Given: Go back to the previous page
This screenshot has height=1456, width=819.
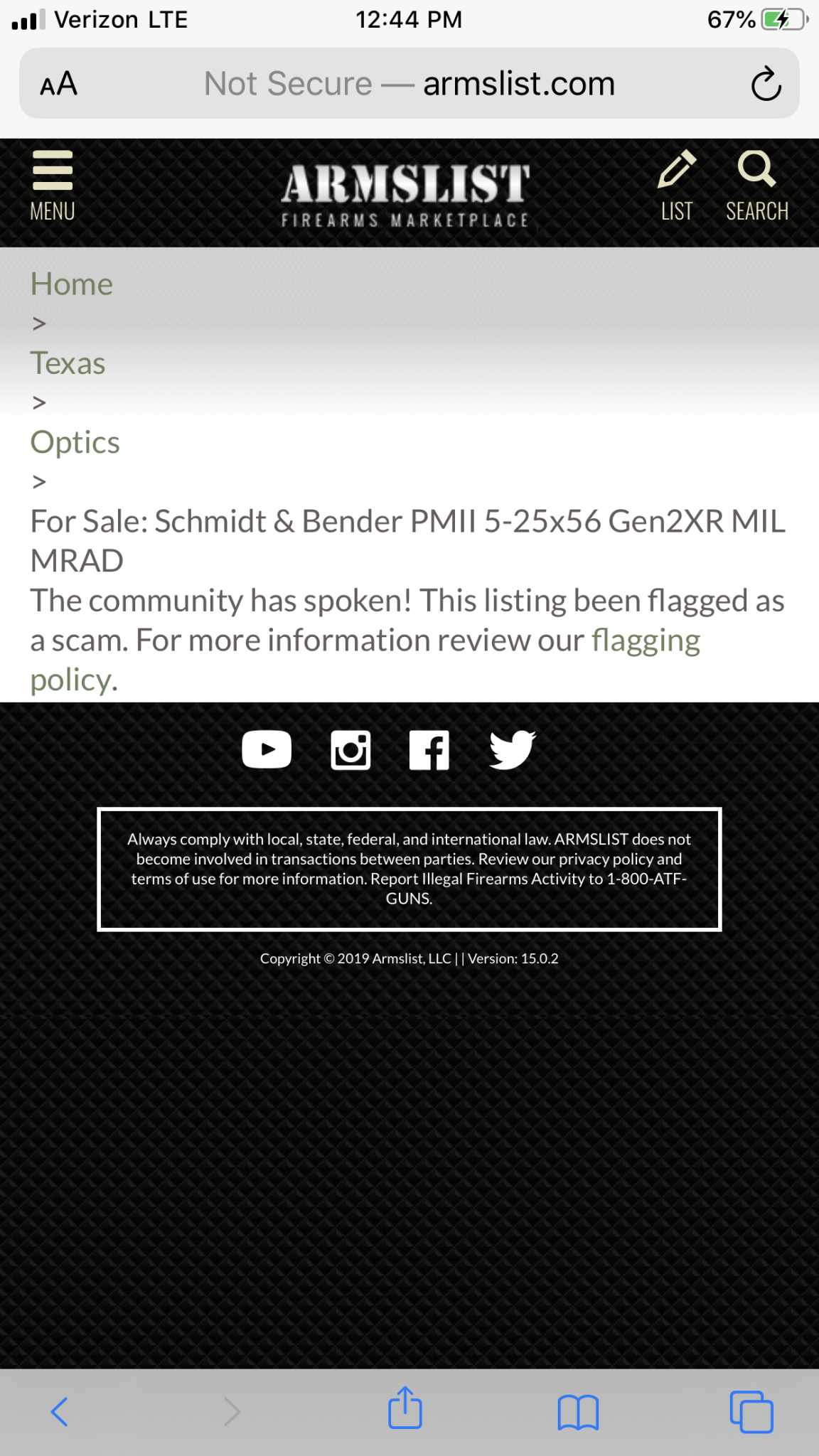Looking at the screenshot, I should click(60, 1411).
